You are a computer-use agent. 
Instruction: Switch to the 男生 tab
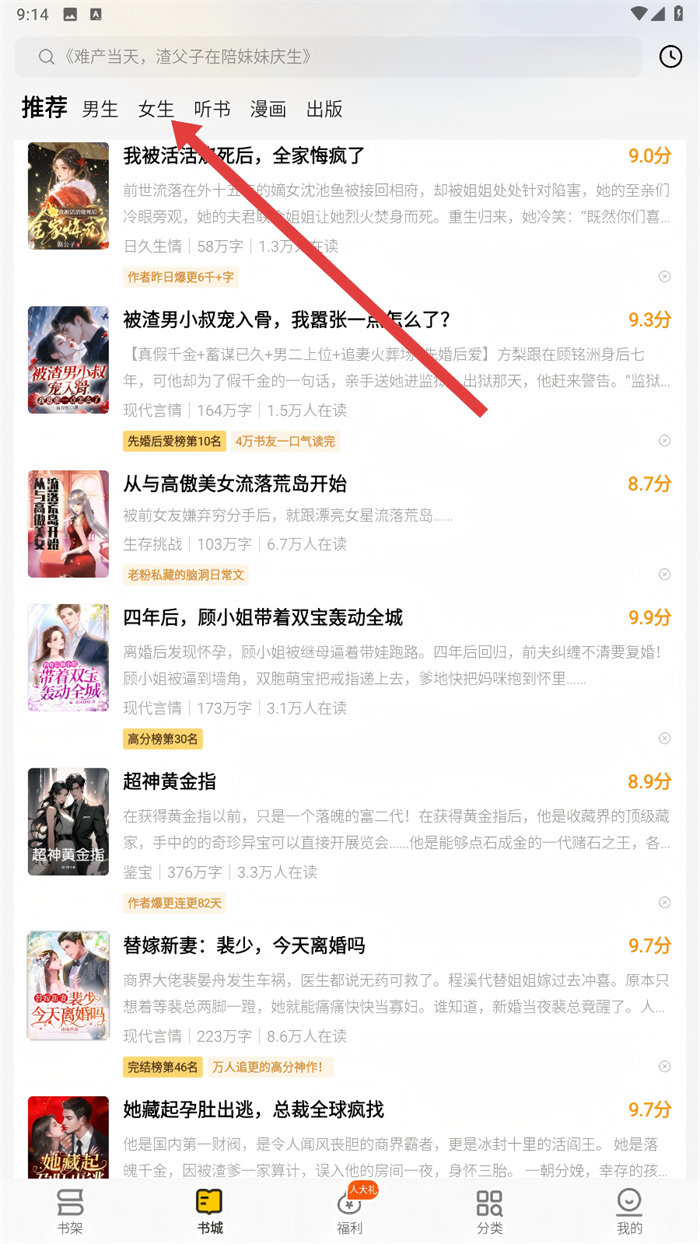pos(100,109)
